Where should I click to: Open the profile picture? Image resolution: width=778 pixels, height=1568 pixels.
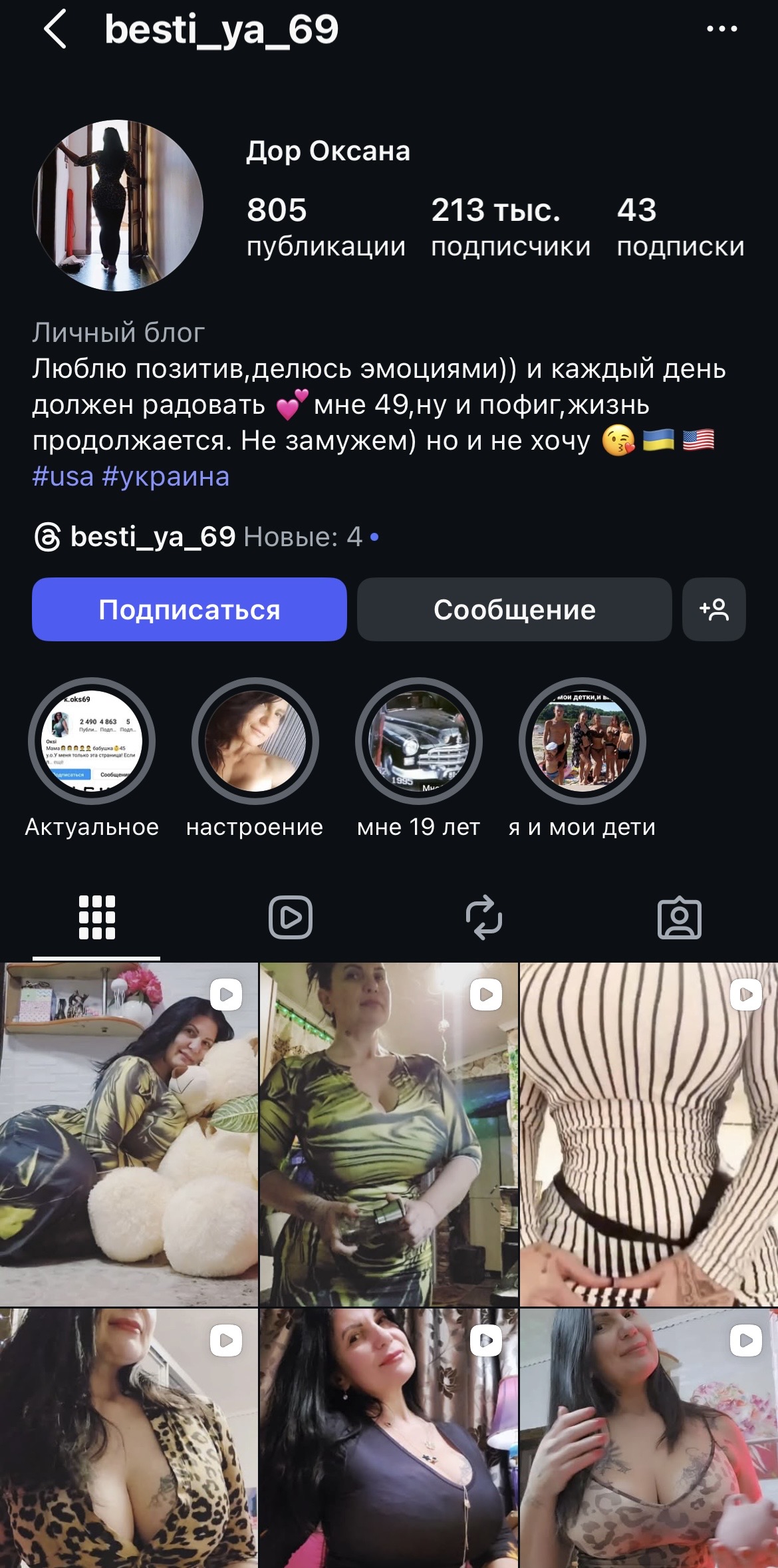click(x=118, y=206)
